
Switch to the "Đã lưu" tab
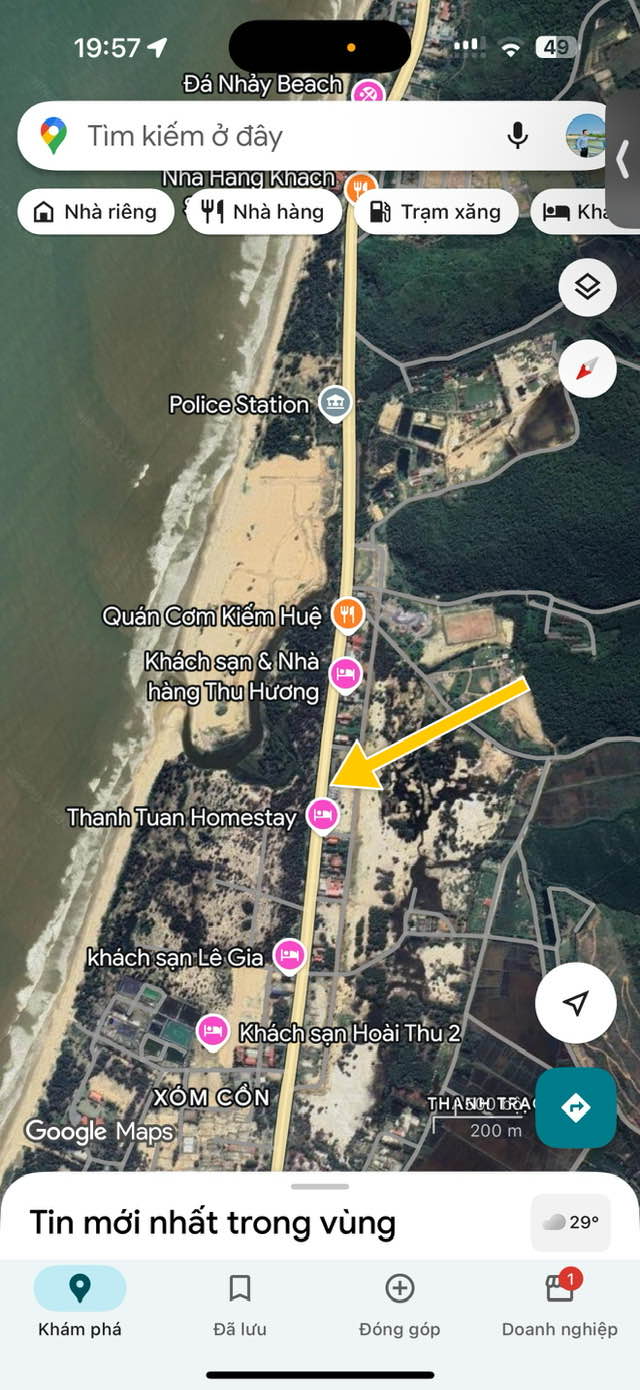(240, 1303)
